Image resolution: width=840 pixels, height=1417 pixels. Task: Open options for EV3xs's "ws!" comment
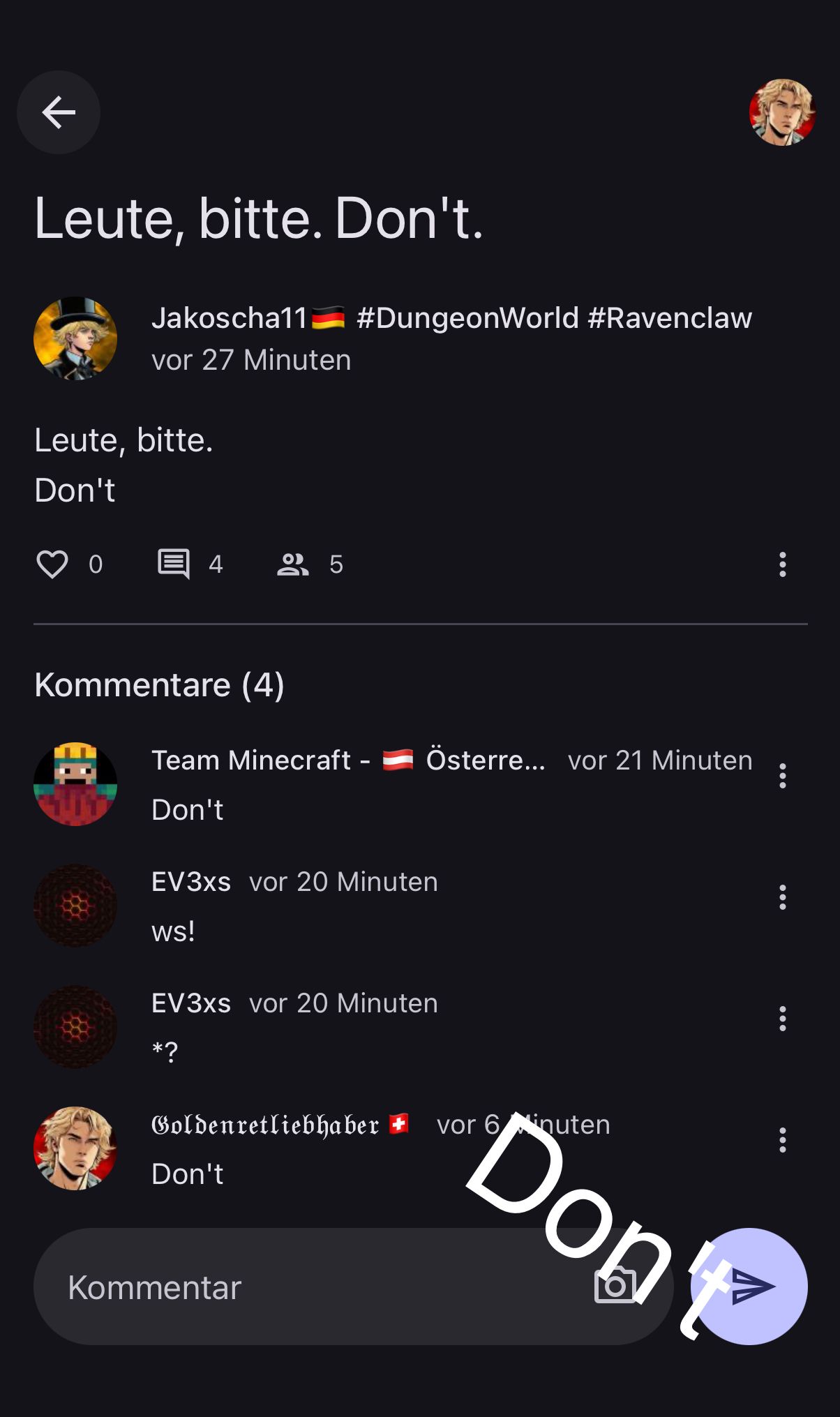(782, 897)
